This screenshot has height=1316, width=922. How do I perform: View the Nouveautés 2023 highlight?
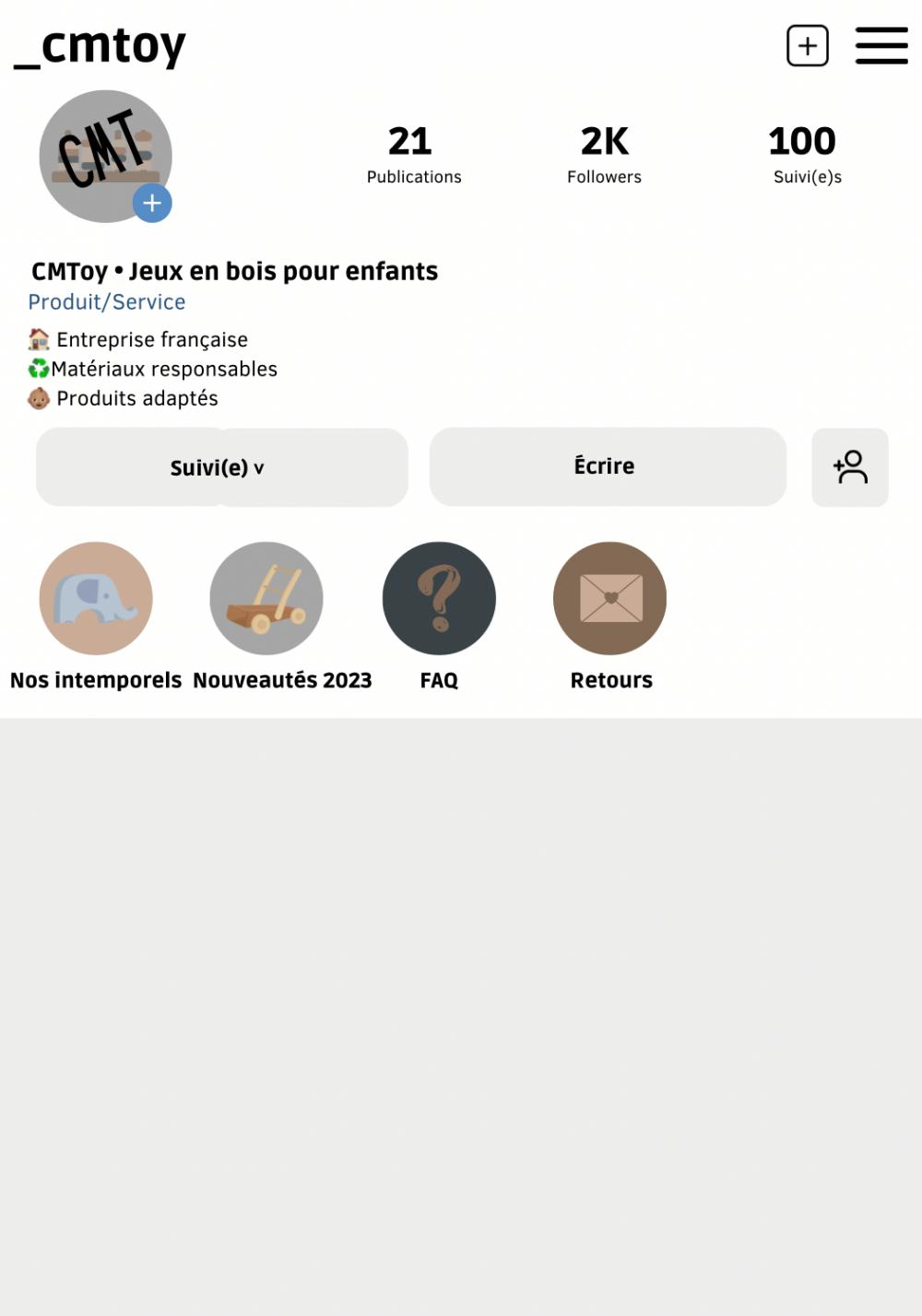(266, 599)
